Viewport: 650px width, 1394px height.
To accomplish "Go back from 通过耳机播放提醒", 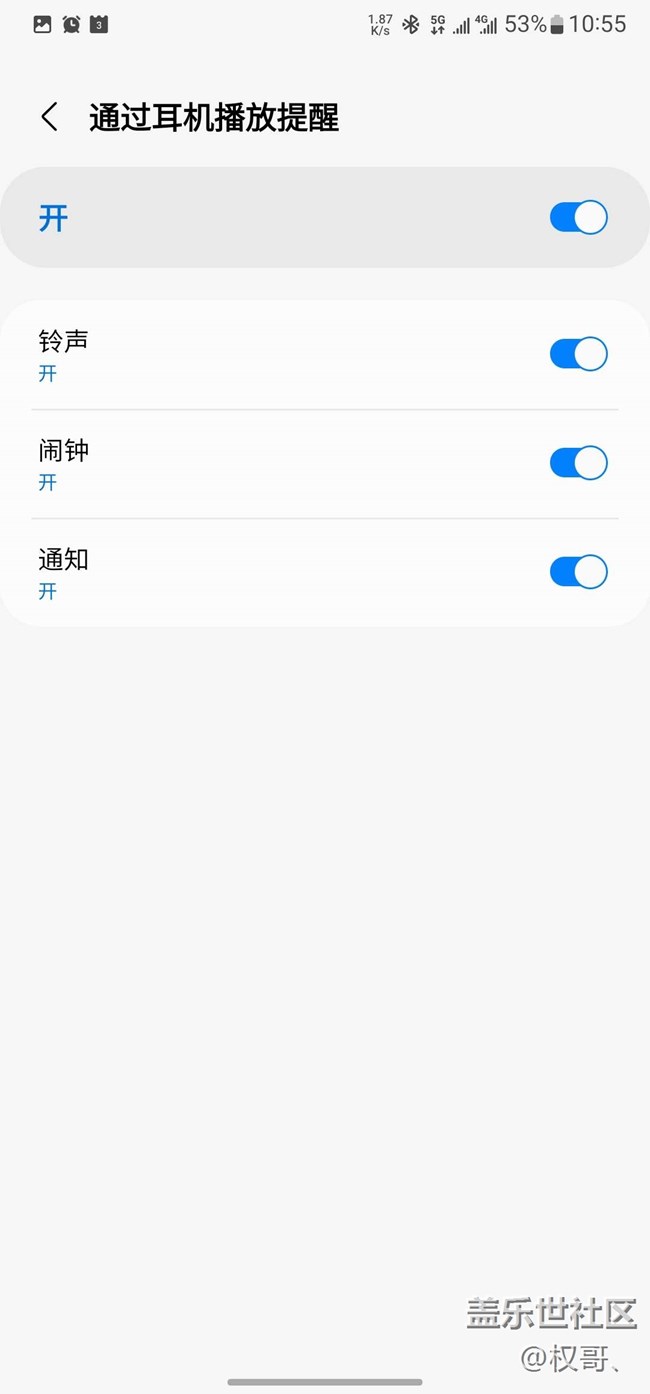I will [x=49, y=117].
